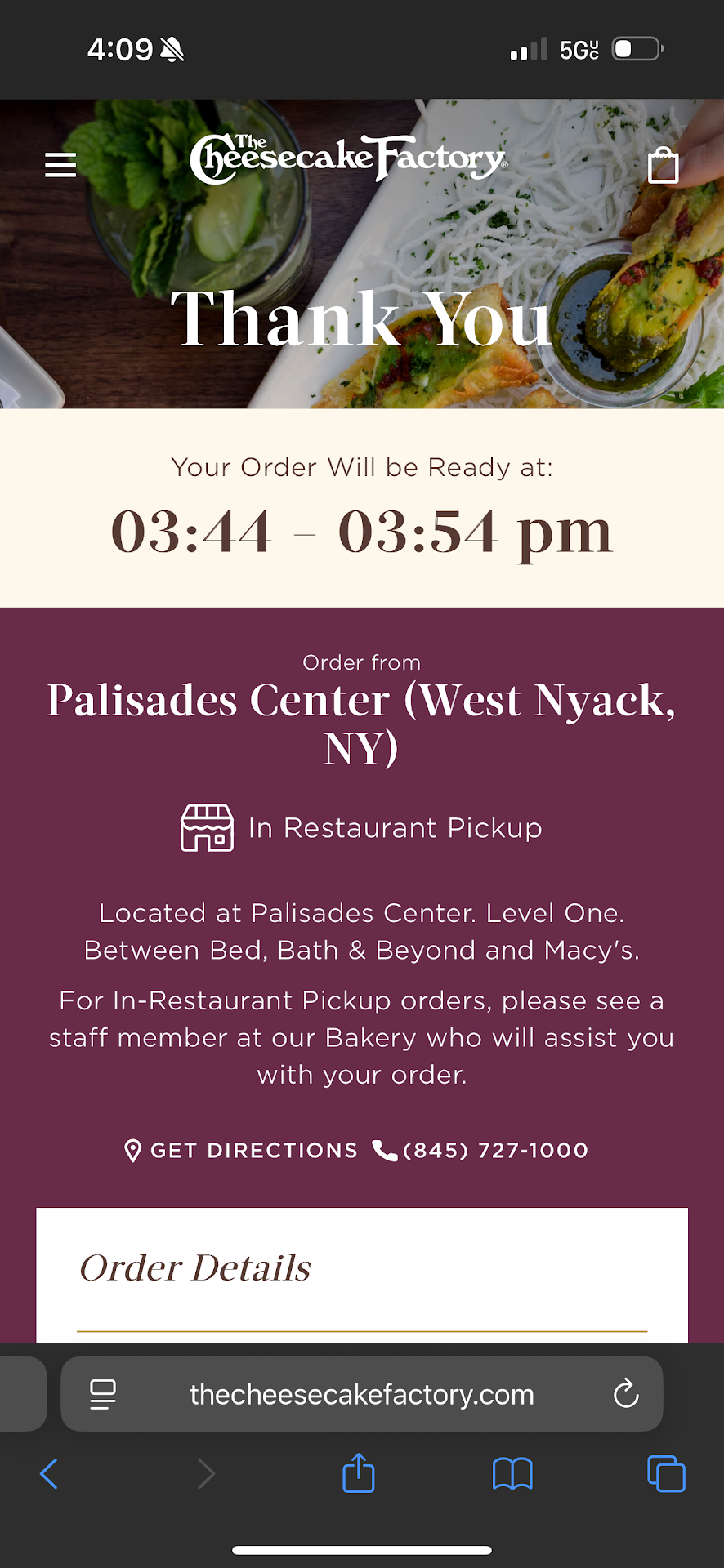
Task: Tap Get Directions link
Action: pos(241,1150)
